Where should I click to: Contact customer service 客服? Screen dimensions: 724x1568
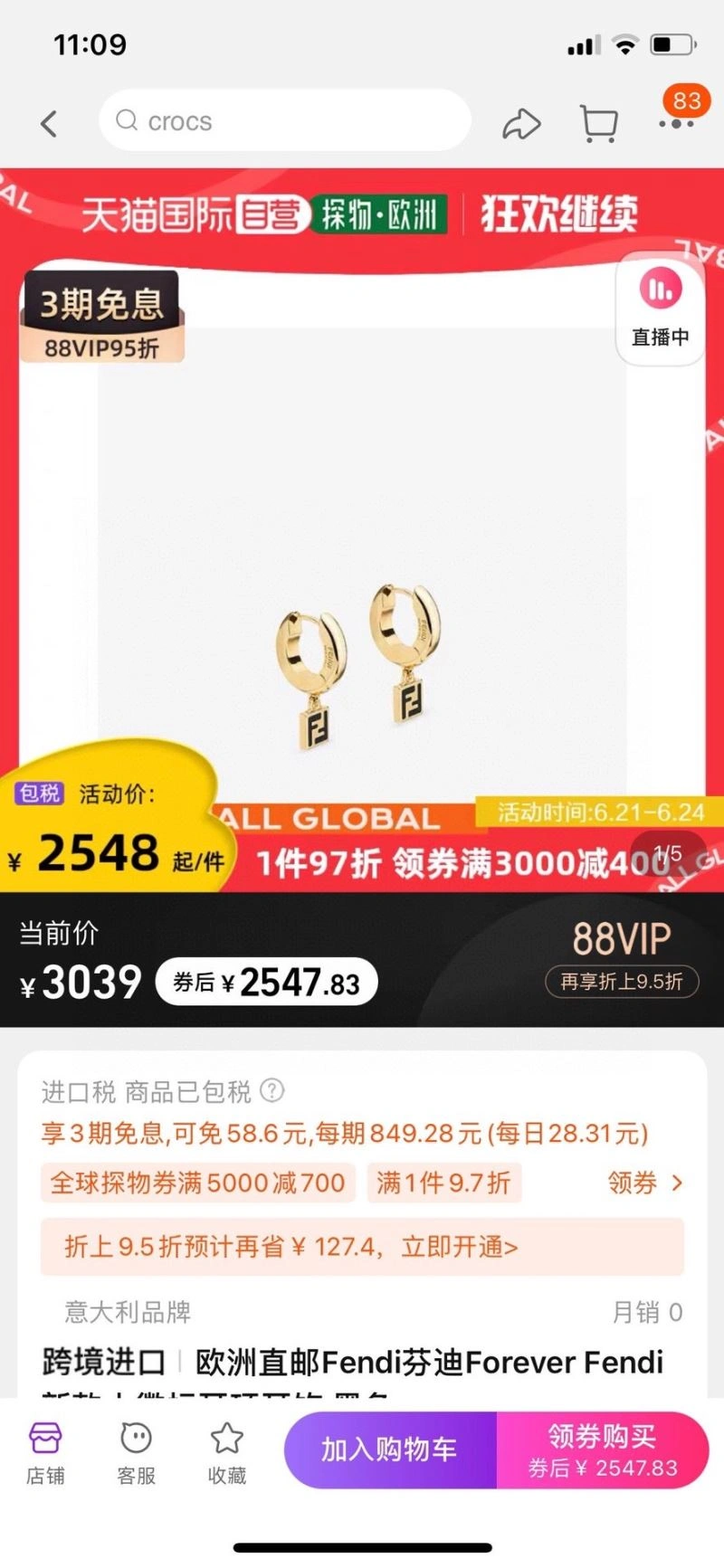point(136,1452)
